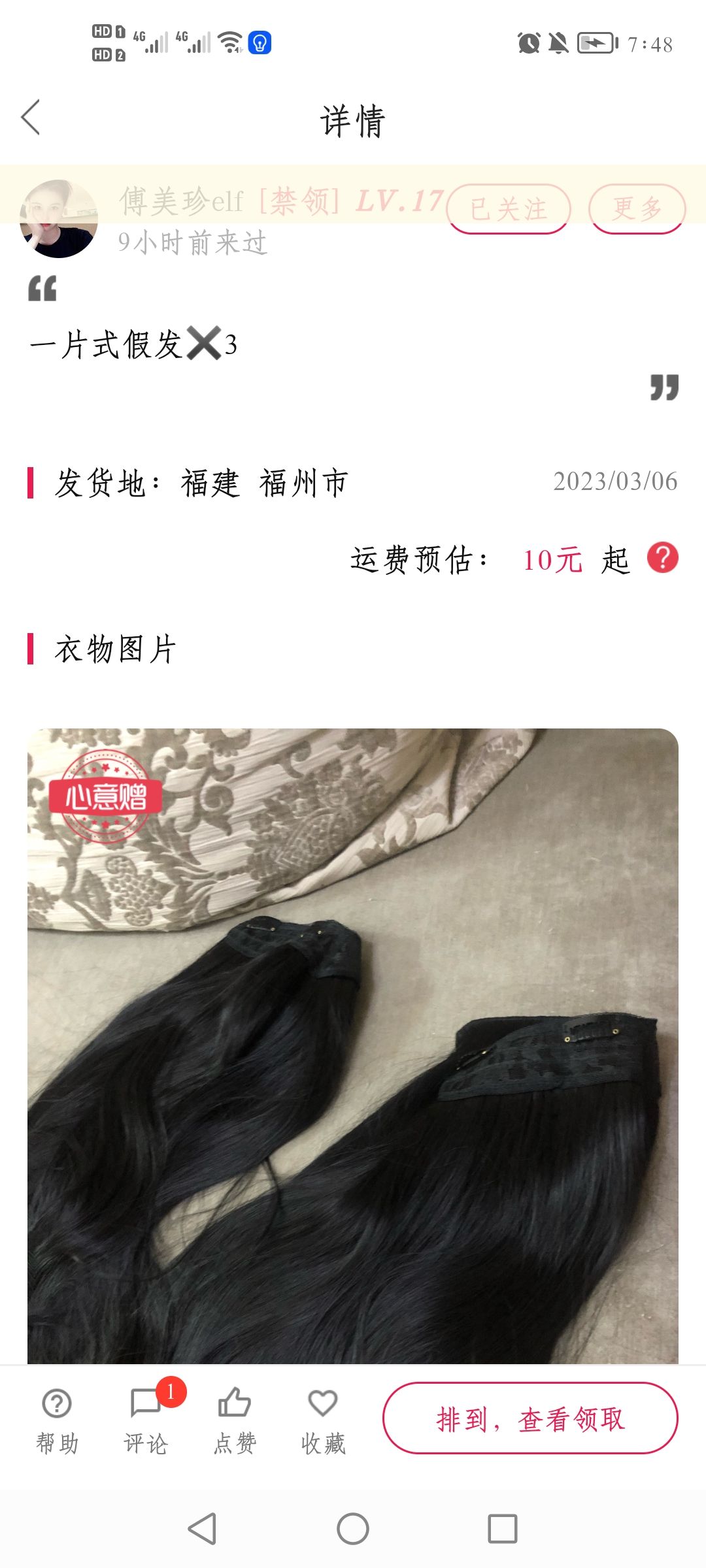Screen dimensions: 706x1568
Task: View the wig photo in full
Action: [x=353, y=1046]
